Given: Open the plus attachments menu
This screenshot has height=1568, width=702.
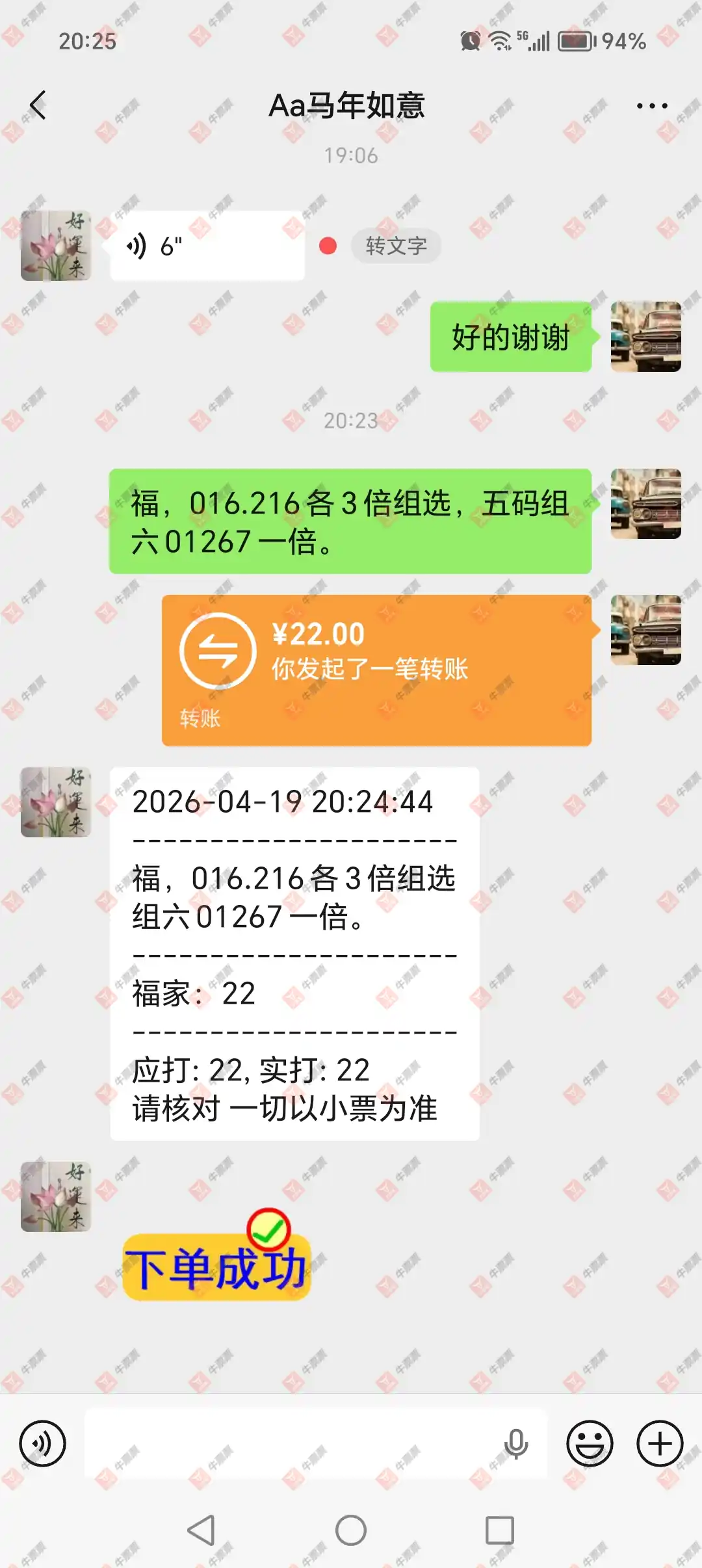Looking at the screenshot, I should click(x=660, y=1444).
